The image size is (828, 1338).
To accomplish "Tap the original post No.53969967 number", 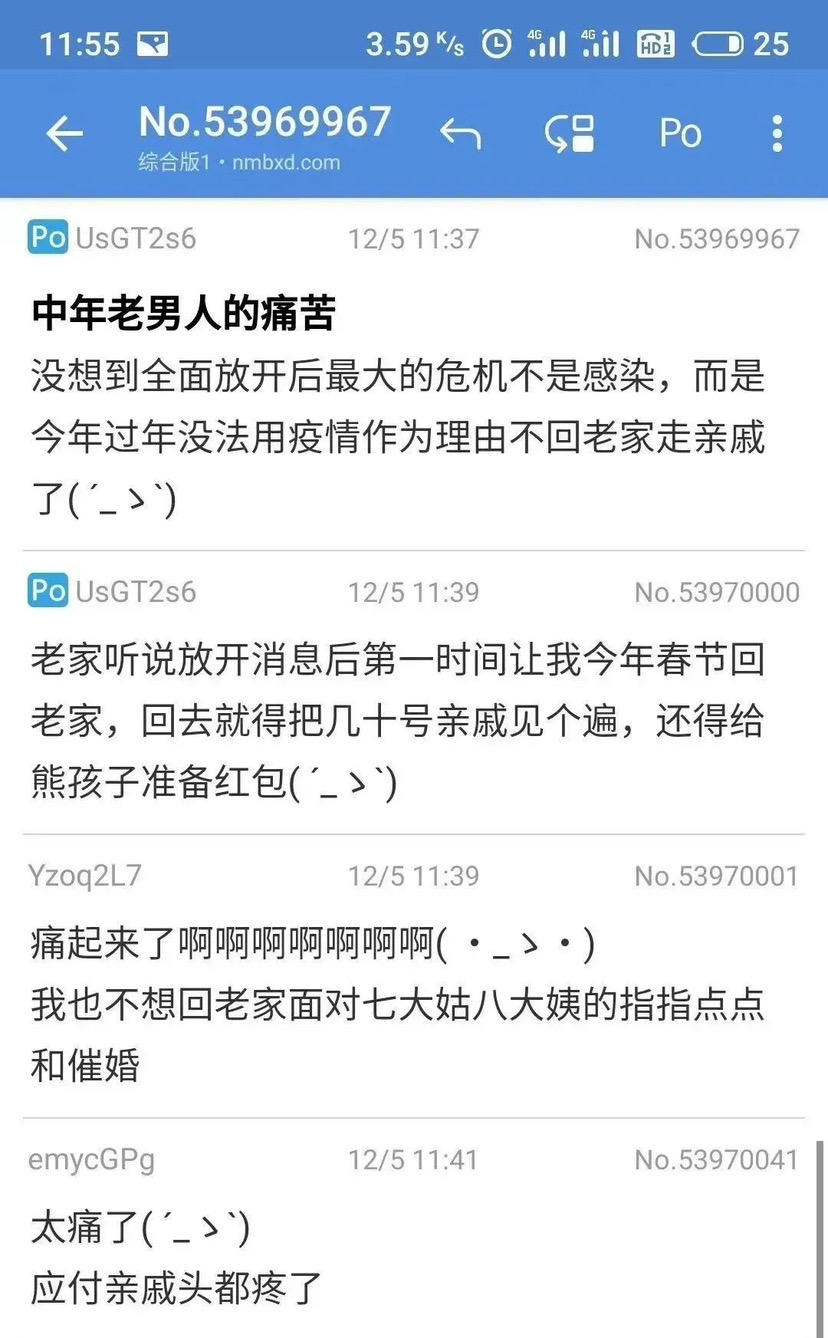I will 717,239.
